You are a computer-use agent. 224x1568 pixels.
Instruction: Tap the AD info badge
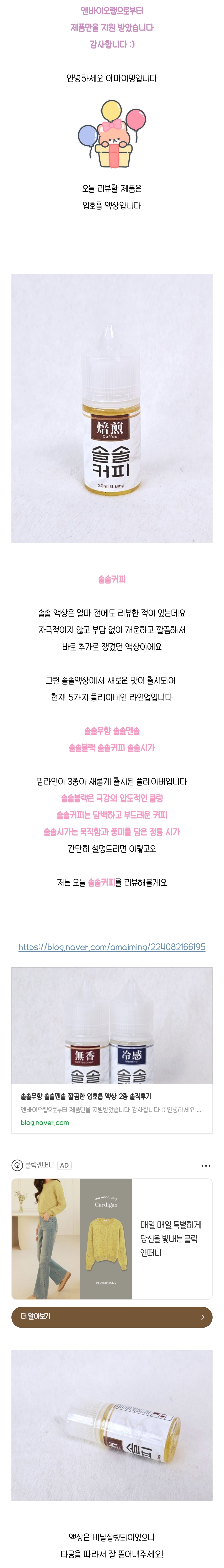click(x=64, y=1165)
